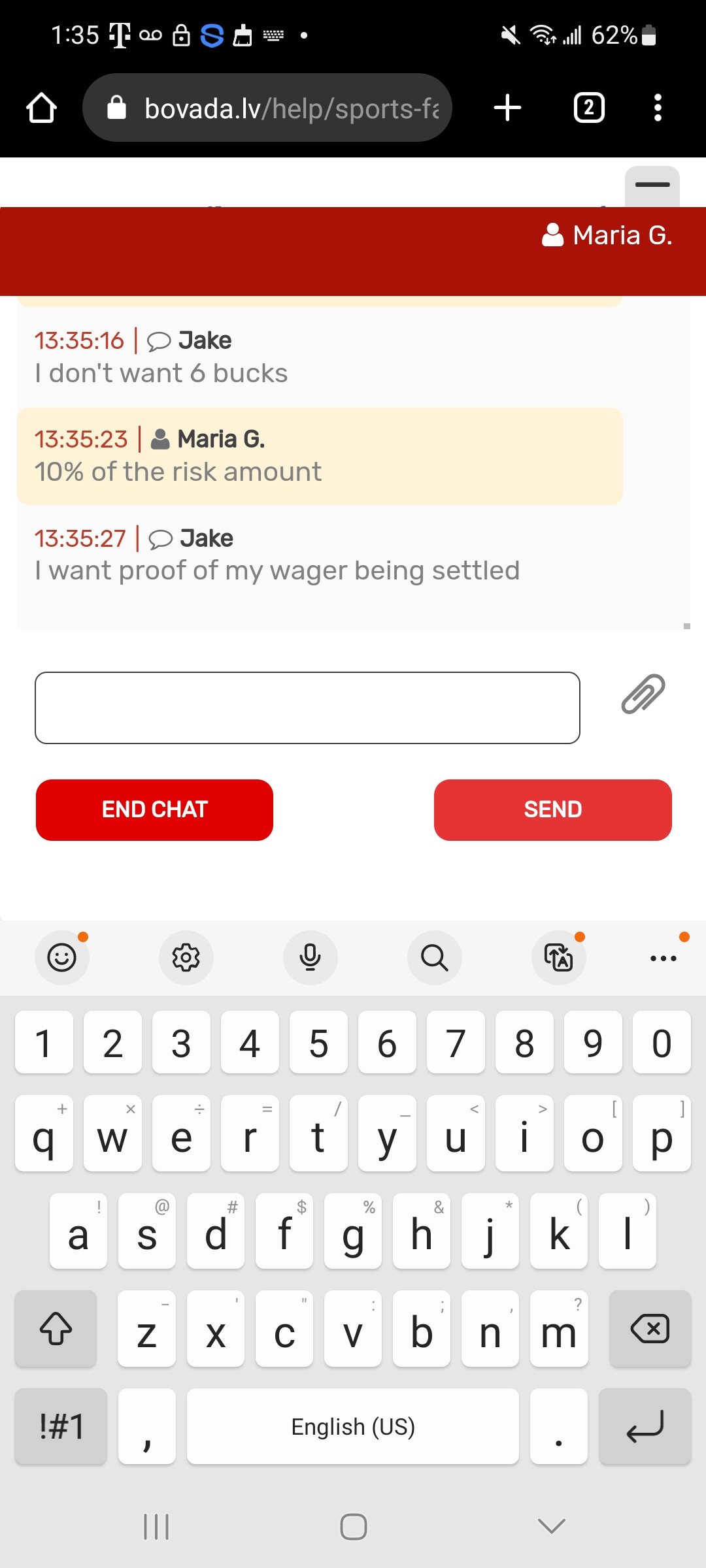The width and height of the screenshot is (706, 1568).
Task: Tap the chat message input field
Action: point(307,708)
